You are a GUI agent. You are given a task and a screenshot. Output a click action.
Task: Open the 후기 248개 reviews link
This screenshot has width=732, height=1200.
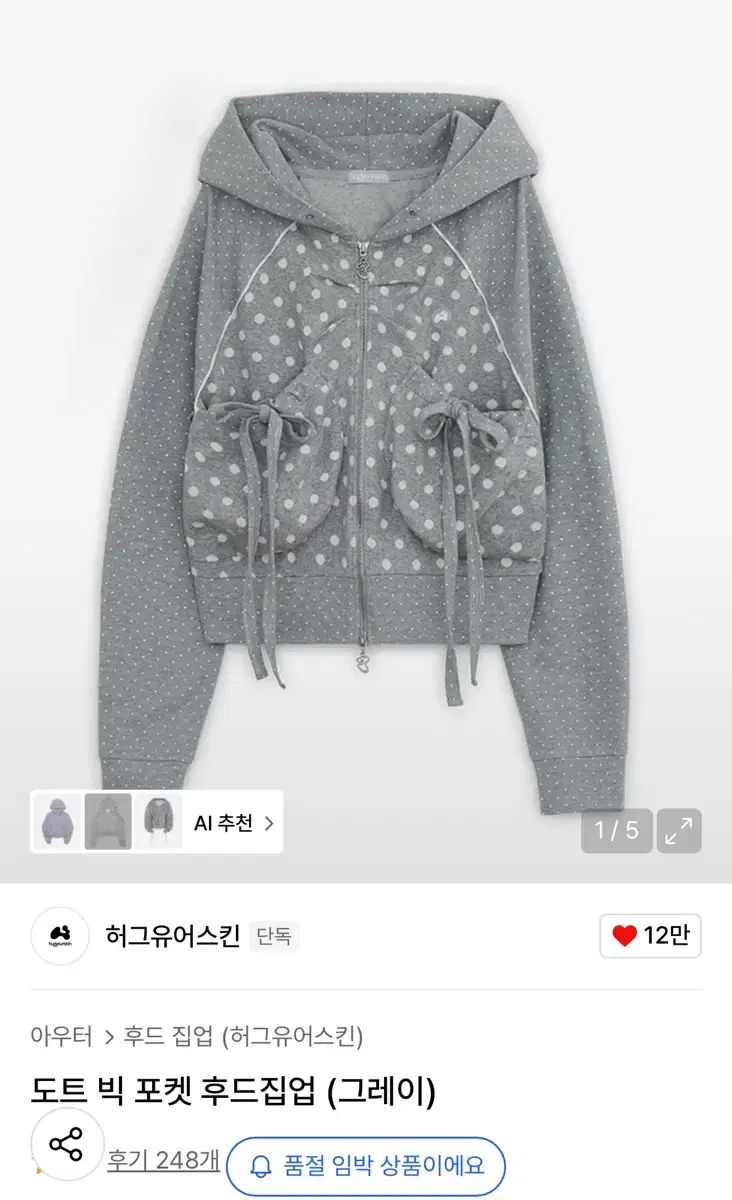[x=163, y=1161]
